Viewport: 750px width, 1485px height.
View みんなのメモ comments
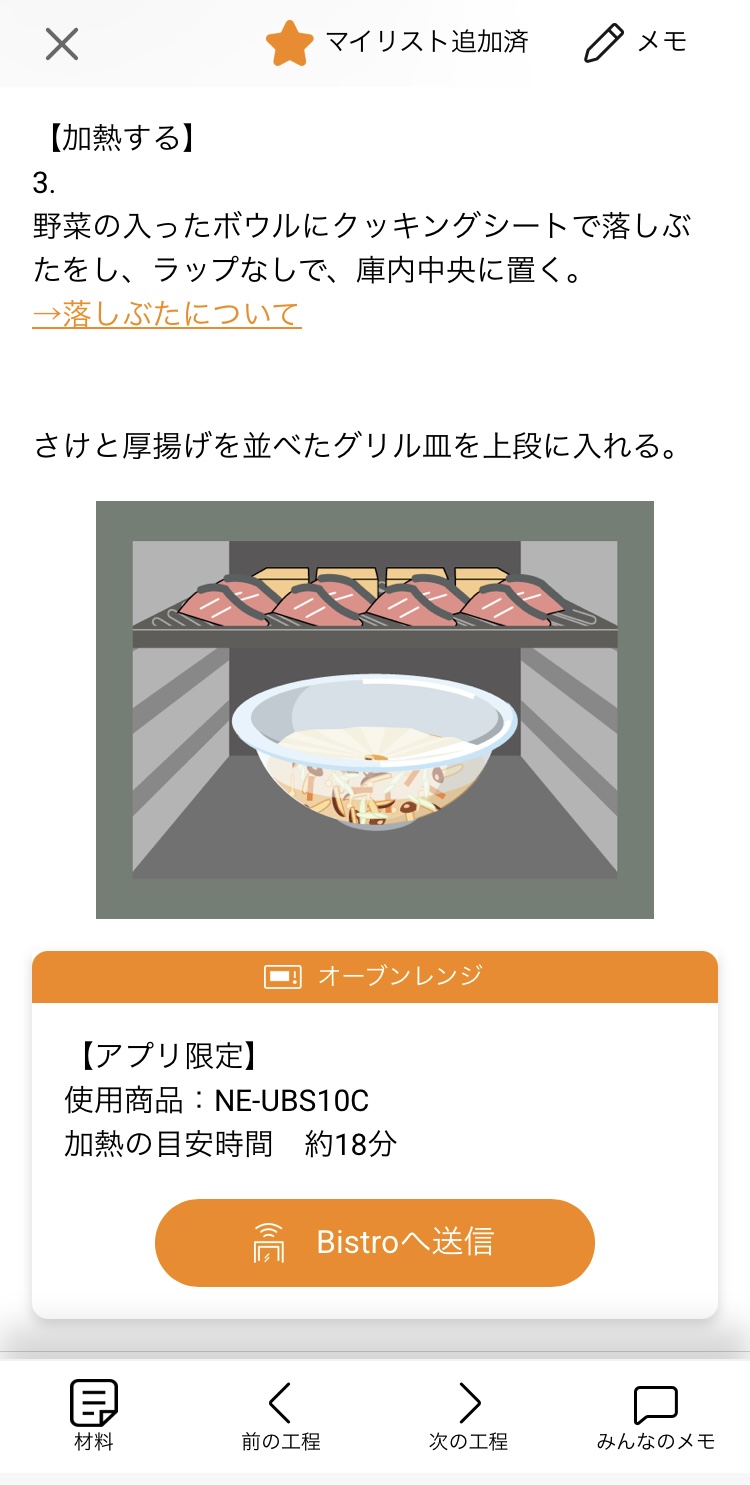pos(656,1415)
